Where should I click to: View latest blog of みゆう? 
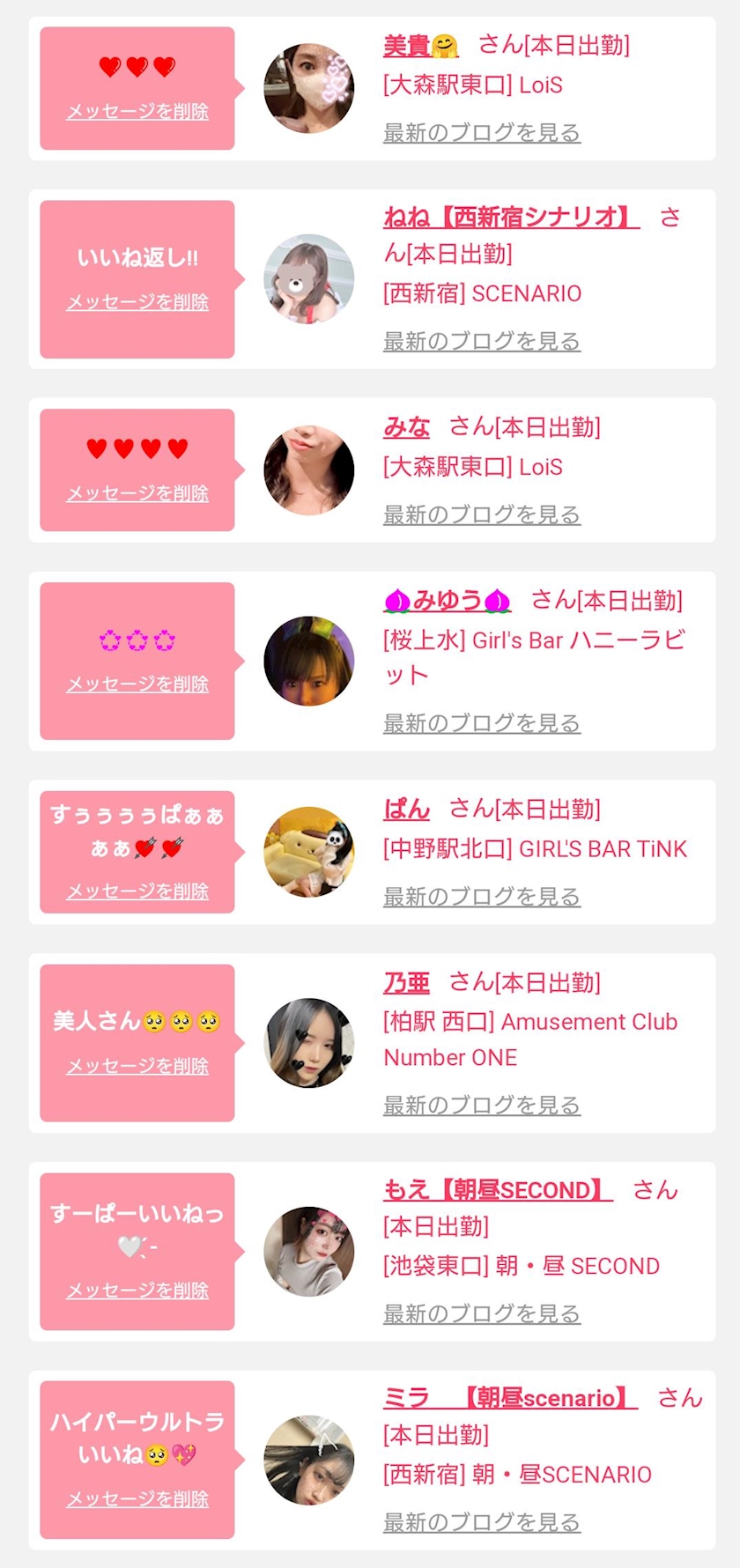click(x=482, y=723)
